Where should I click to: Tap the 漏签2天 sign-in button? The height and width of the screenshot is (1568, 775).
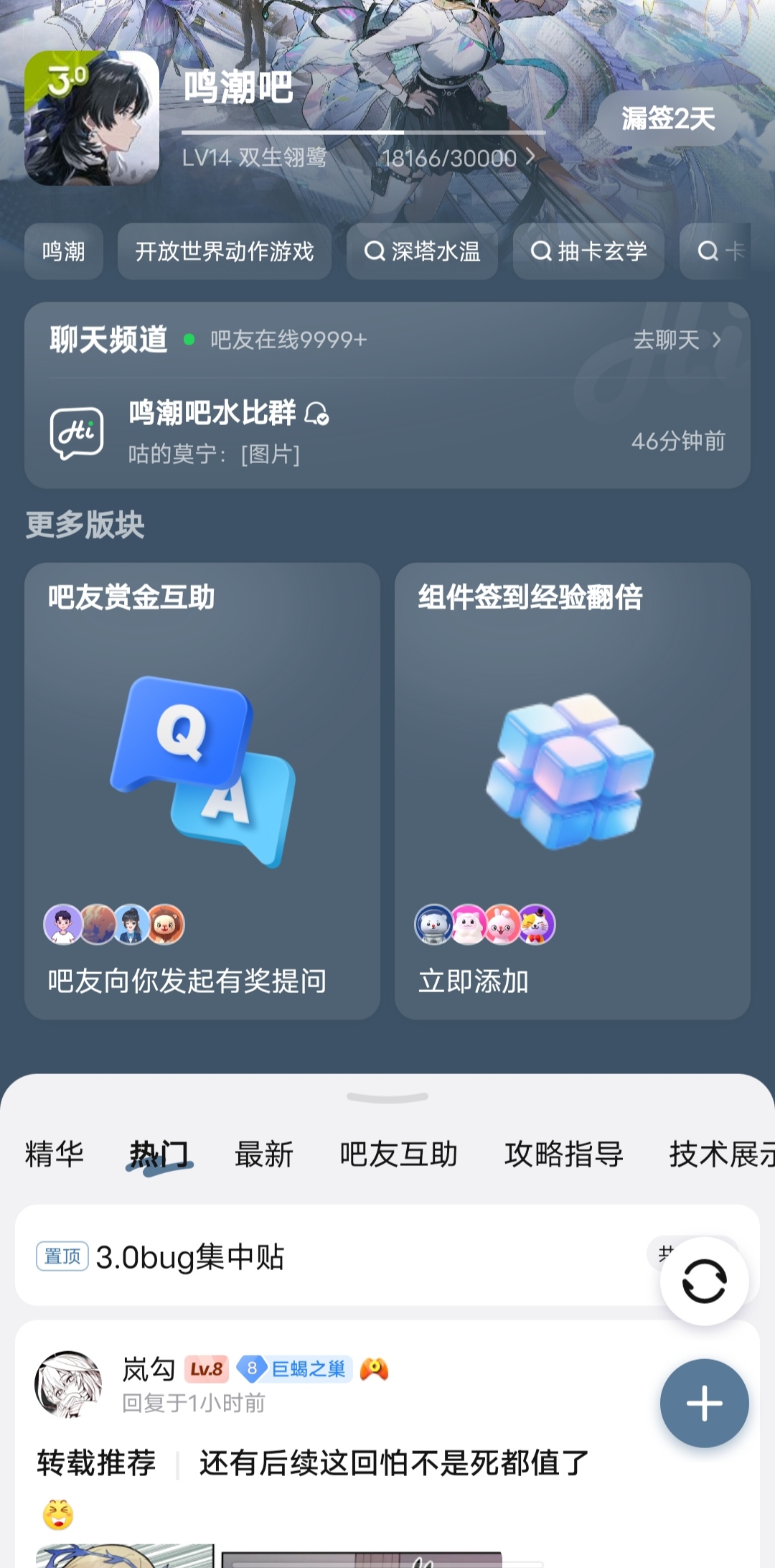click(x=668, y=118)
